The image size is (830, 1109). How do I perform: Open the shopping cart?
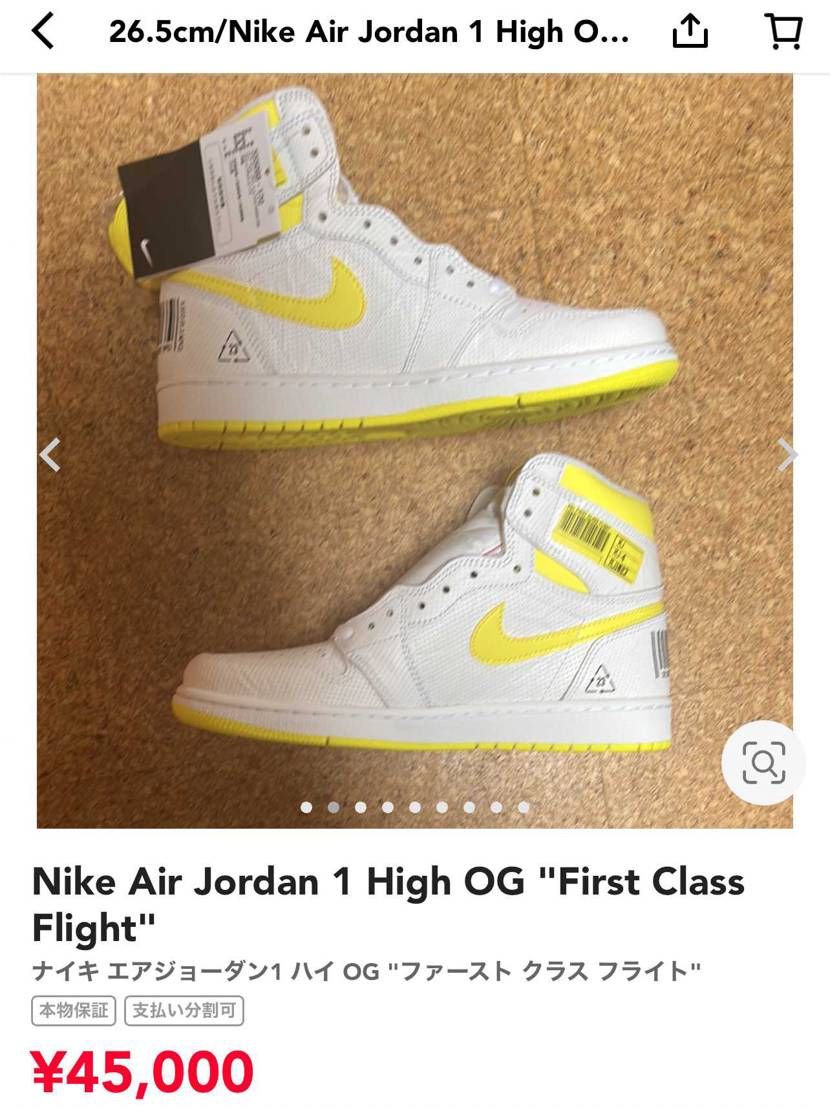784,33
